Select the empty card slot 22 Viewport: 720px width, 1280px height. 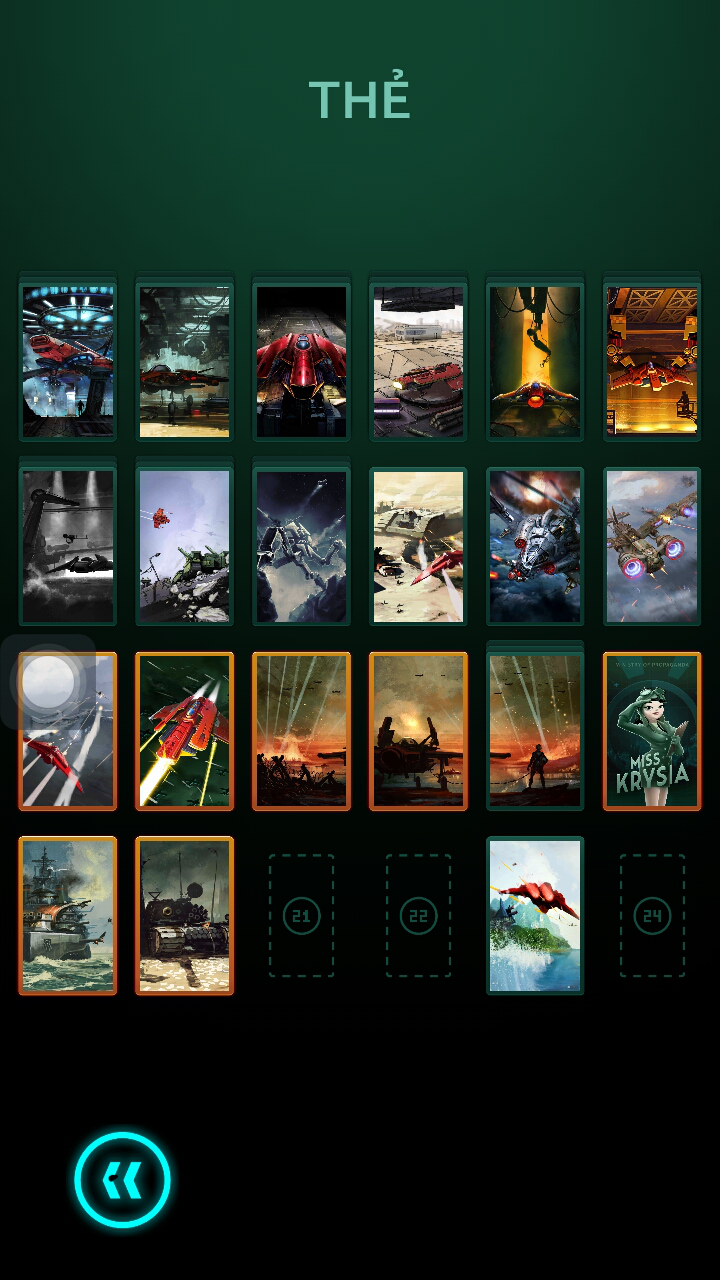coord(418,916)
